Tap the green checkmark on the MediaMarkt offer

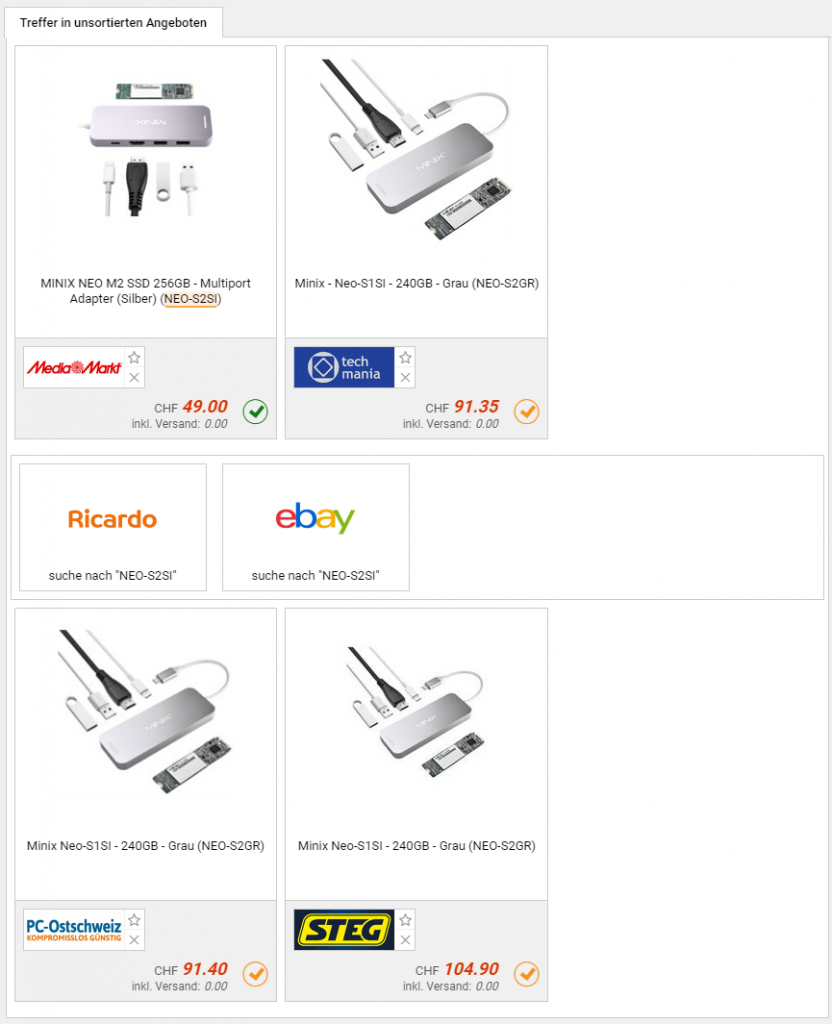(255, 411)
